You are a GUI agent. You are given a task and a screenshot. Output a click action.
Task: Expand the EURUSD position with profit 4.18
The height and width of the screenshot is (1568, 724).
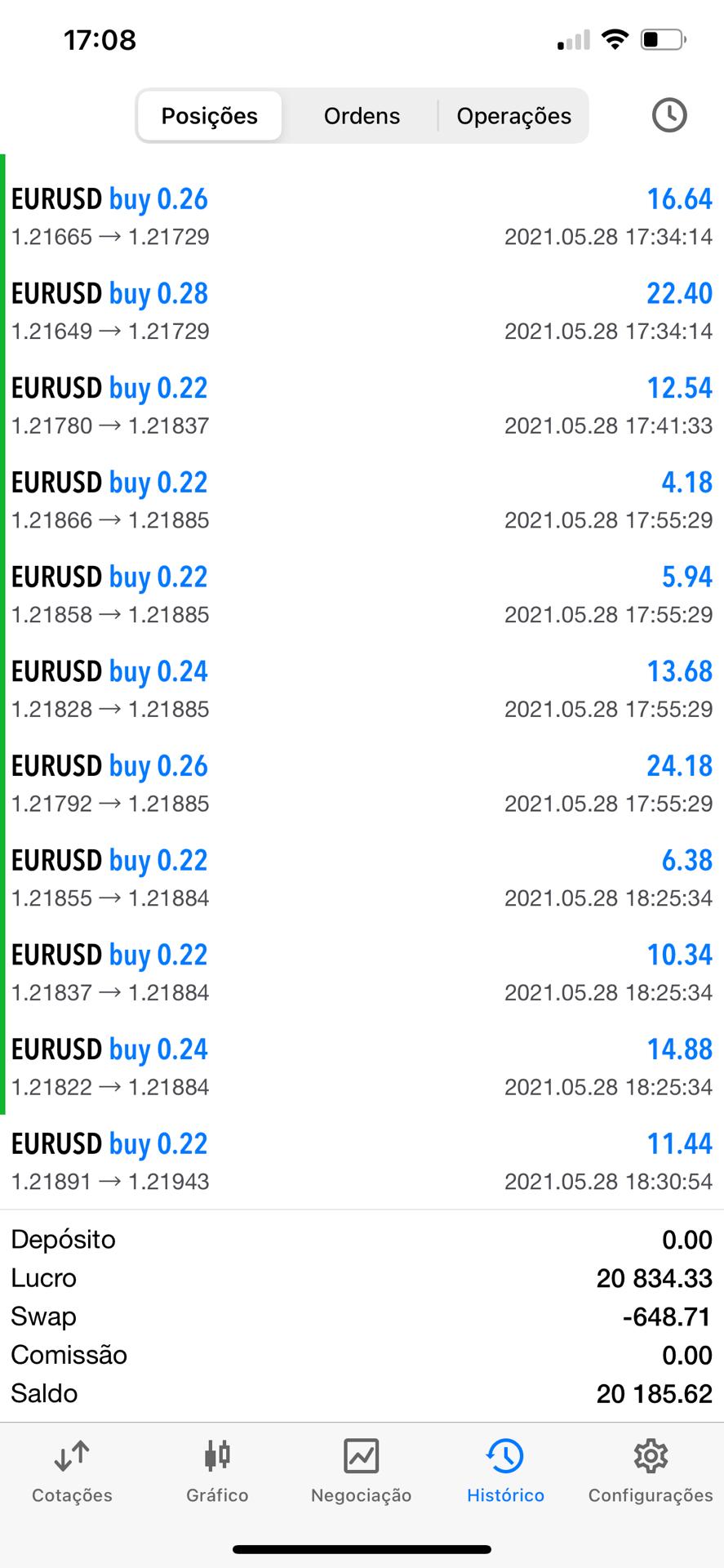(362, 500)
